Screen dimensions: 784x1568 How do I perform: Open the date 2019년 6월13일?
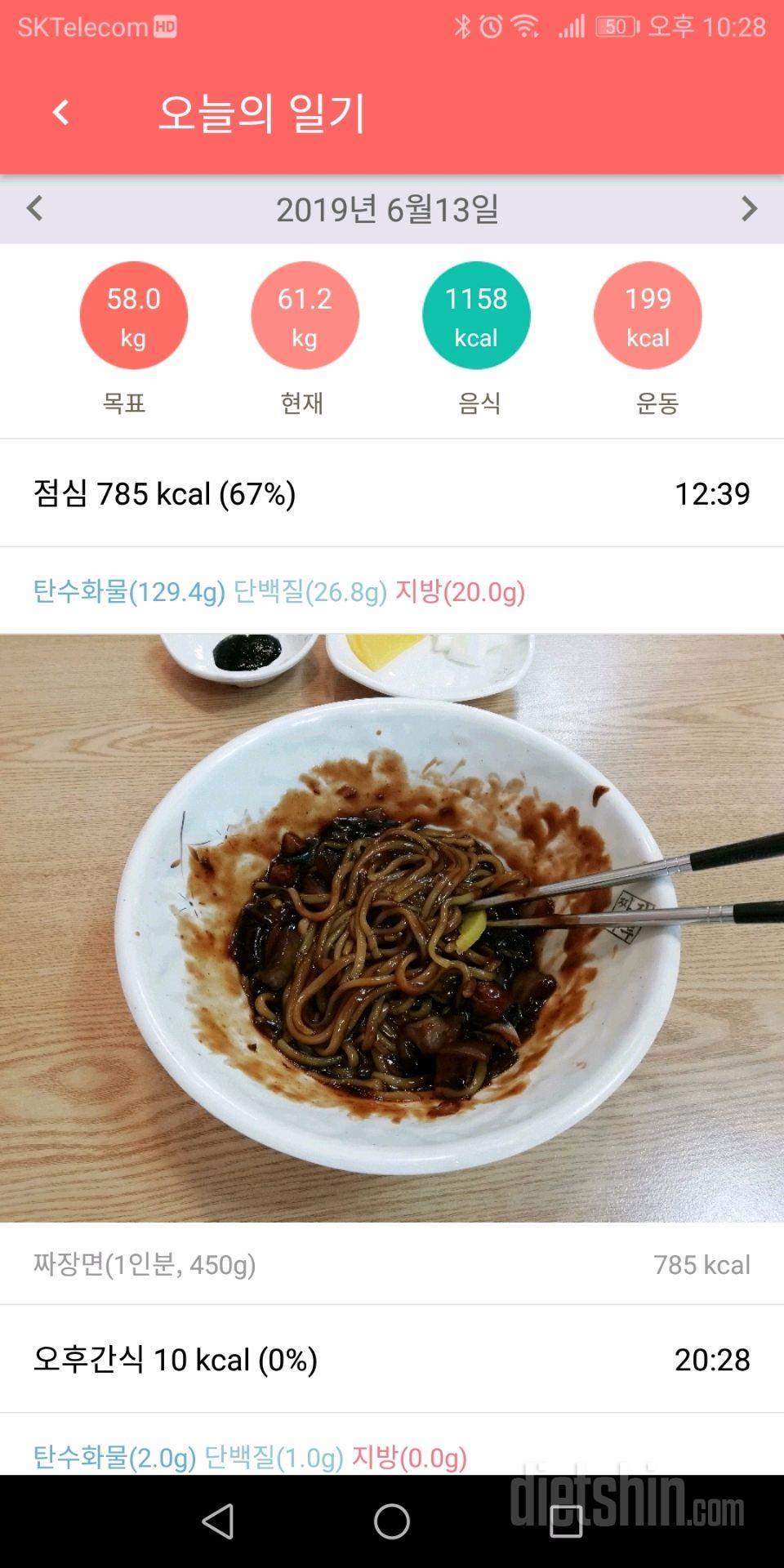pos(387,210)
